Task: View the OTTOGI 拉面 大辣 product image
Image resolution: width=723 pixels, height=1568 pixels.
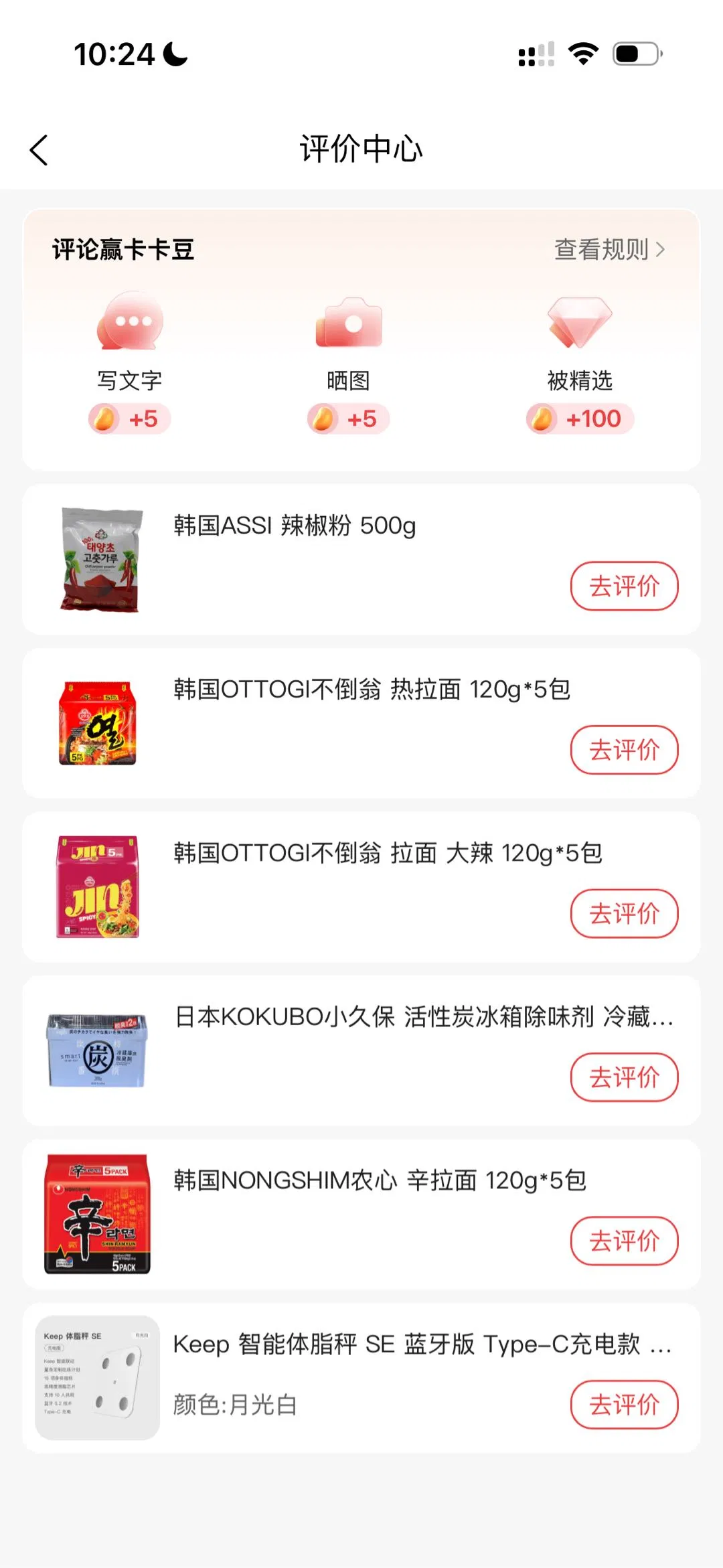Action: (98, 886)
